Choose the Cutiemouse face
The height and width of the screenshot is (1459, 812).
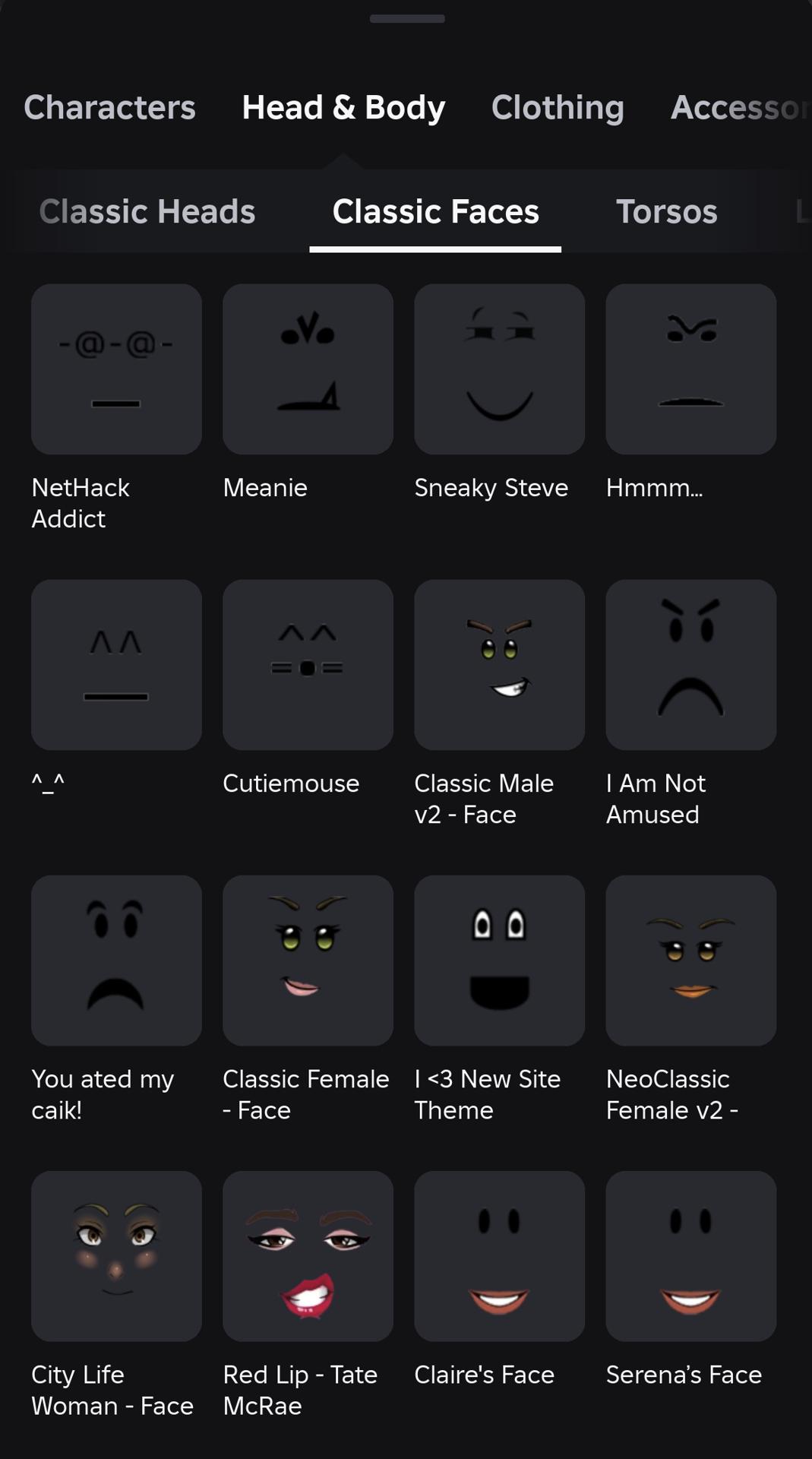coord(308,665)
